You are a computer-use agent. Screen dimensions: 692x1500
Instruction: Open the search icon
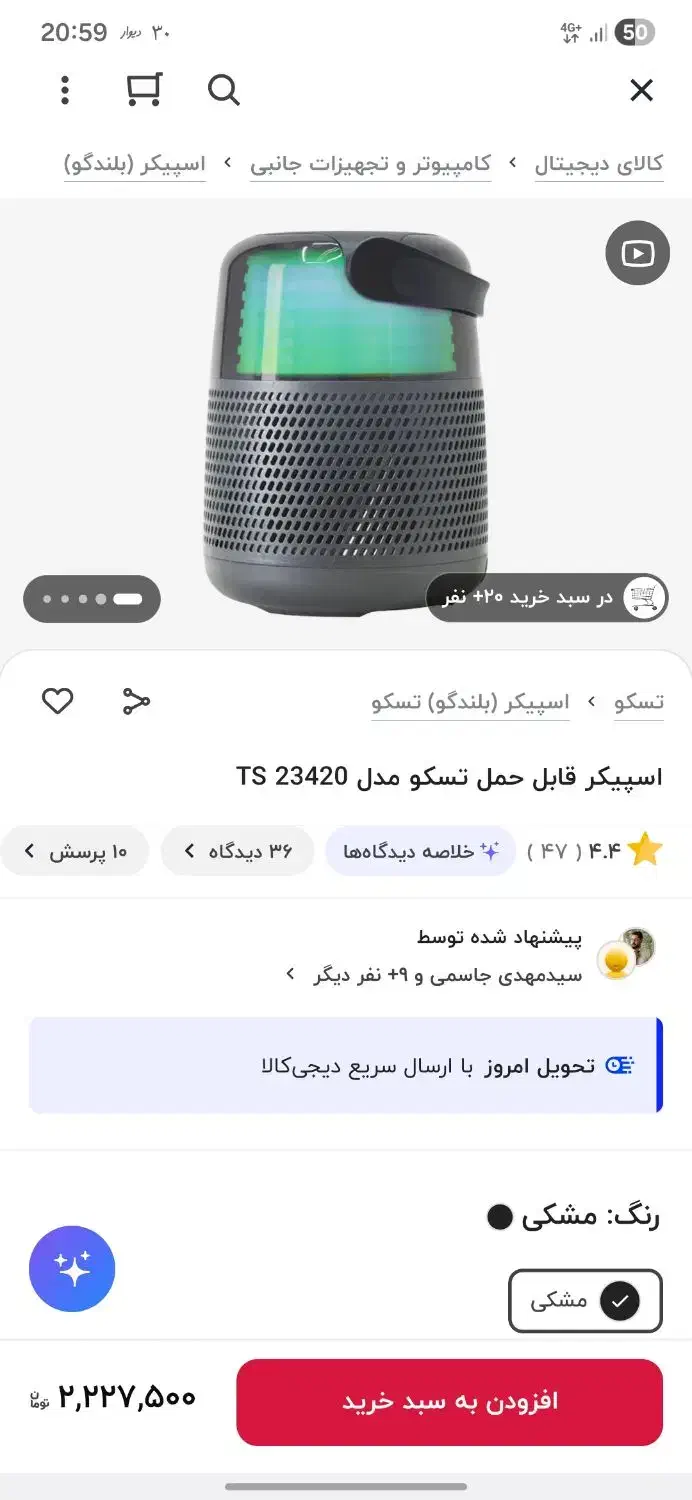point(224,91)
